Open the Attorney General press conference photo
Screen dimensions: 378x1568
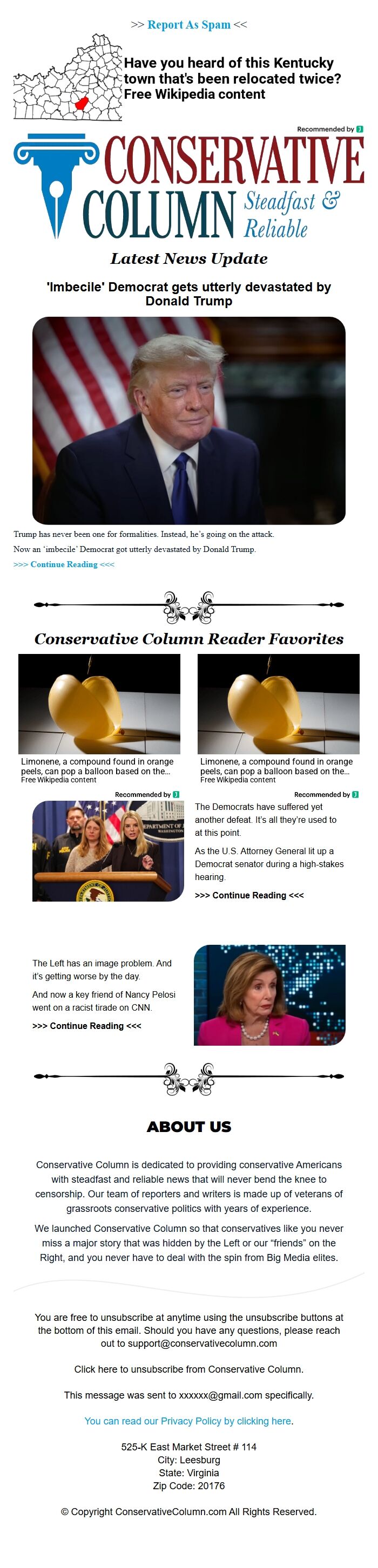tap(108, 850)
